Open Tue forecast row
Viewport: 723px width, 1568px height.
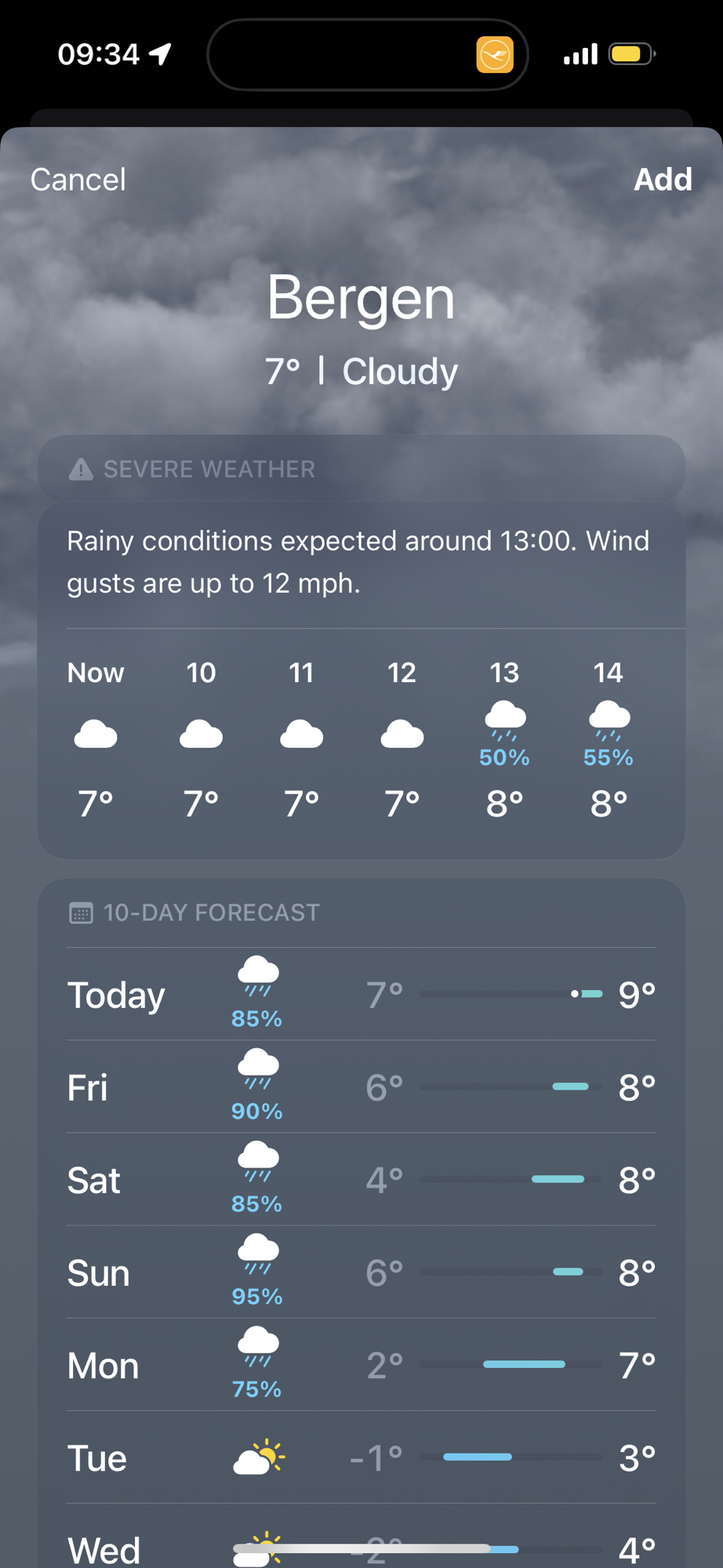[361, 1457]
